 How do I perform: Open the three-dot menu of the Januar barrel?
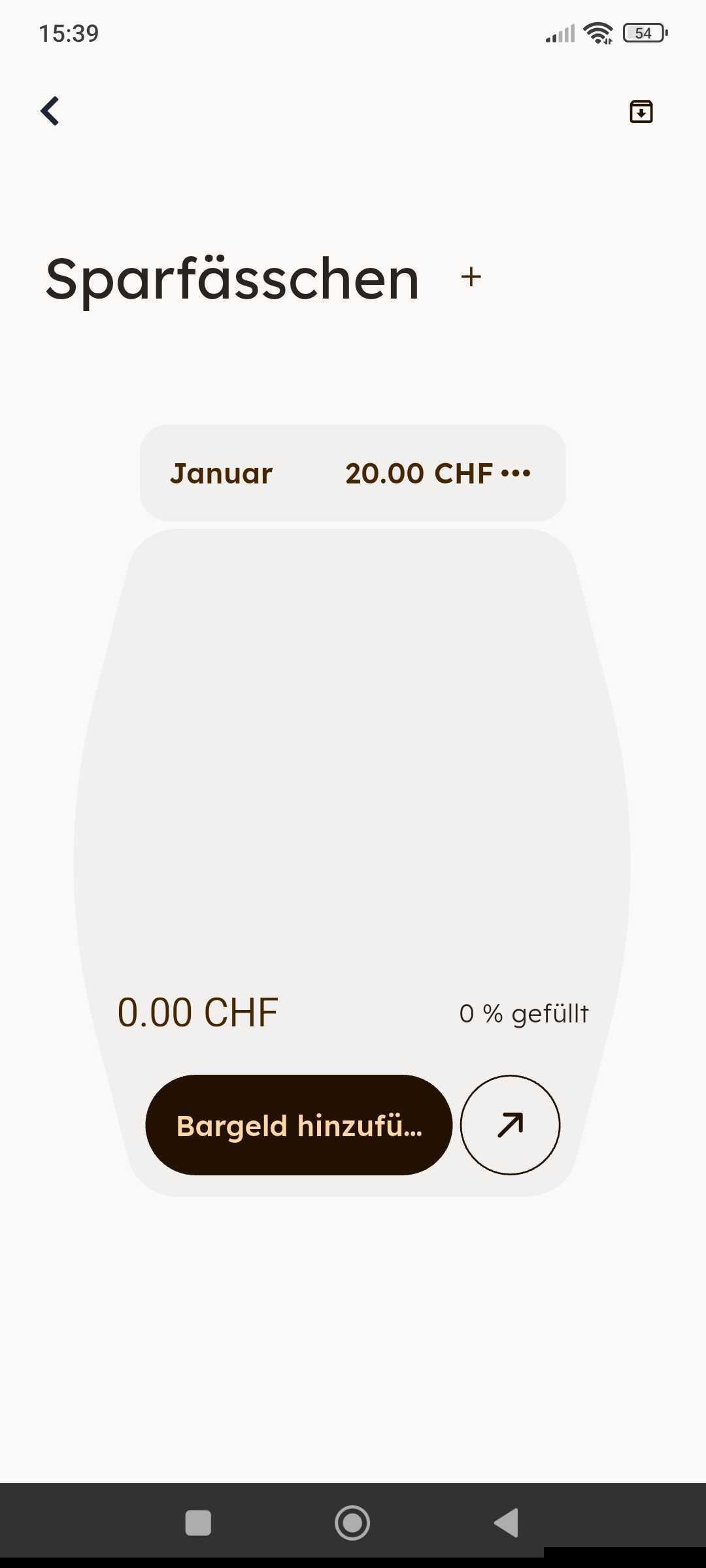point(516,473)
